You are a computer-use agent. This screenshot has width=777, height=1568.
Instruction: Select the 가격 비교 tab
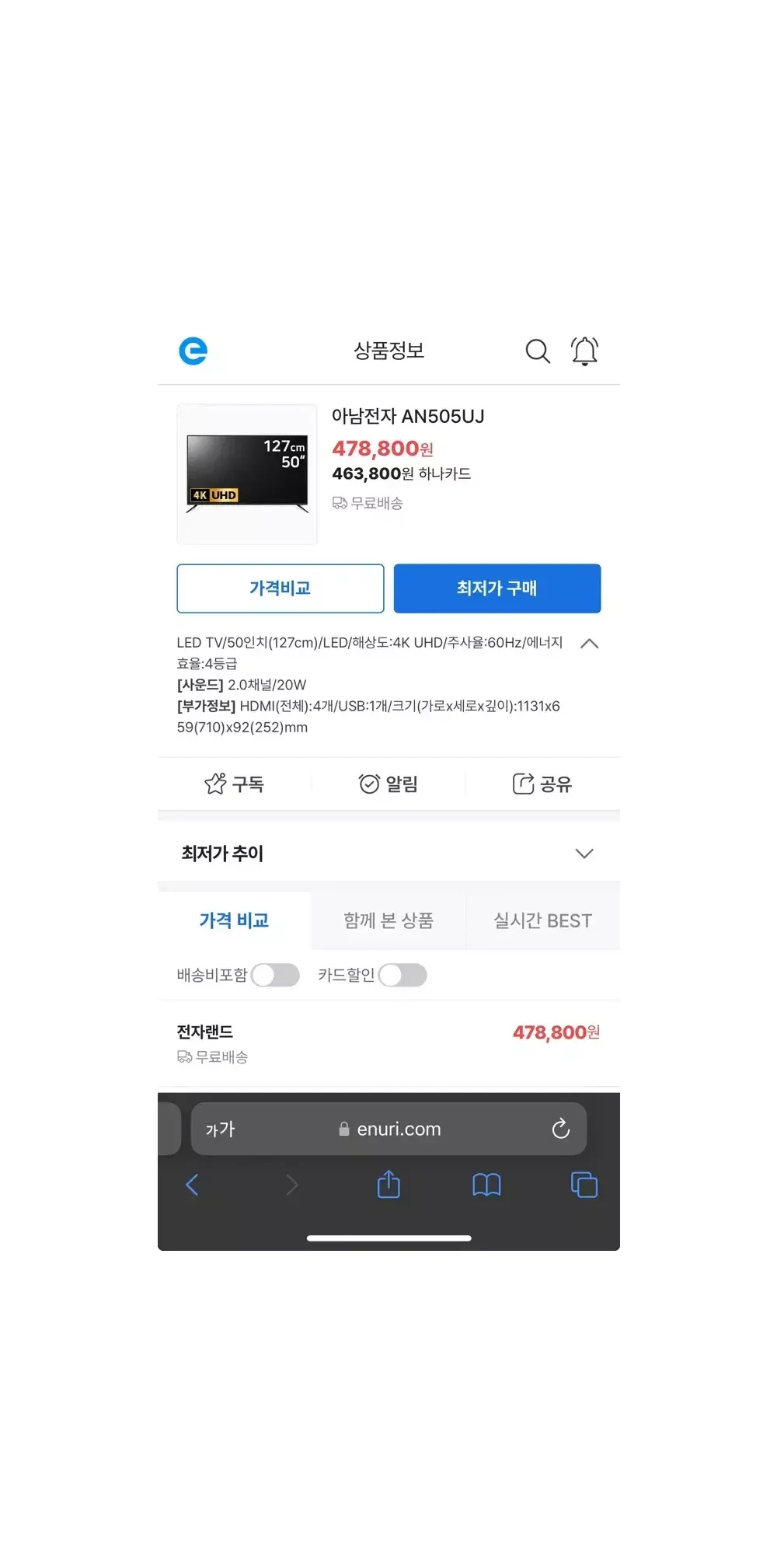click(x=234, y=920)
